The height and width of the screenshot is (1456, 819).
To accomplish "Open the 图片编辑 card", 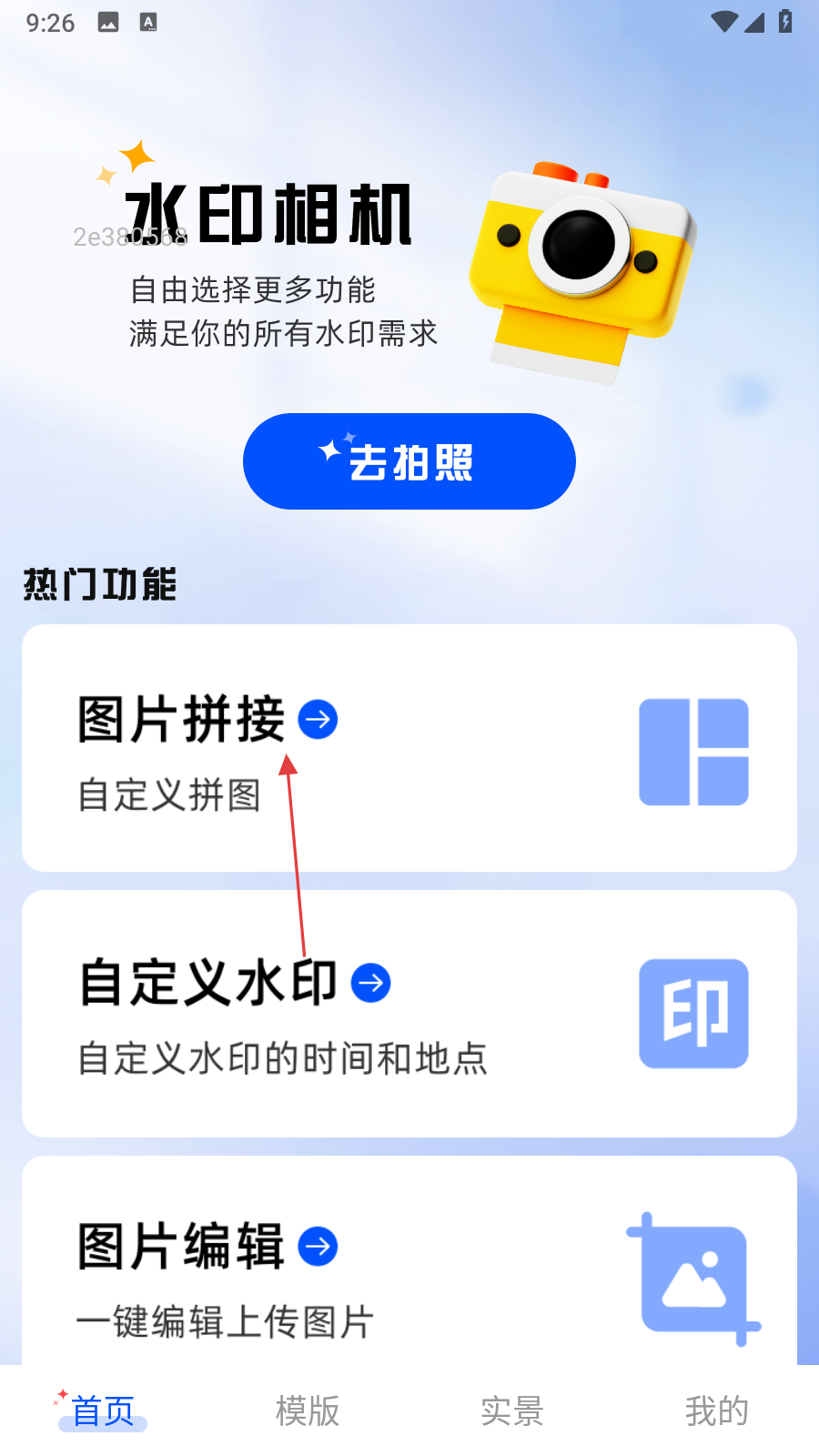I will click(409, 1269).
